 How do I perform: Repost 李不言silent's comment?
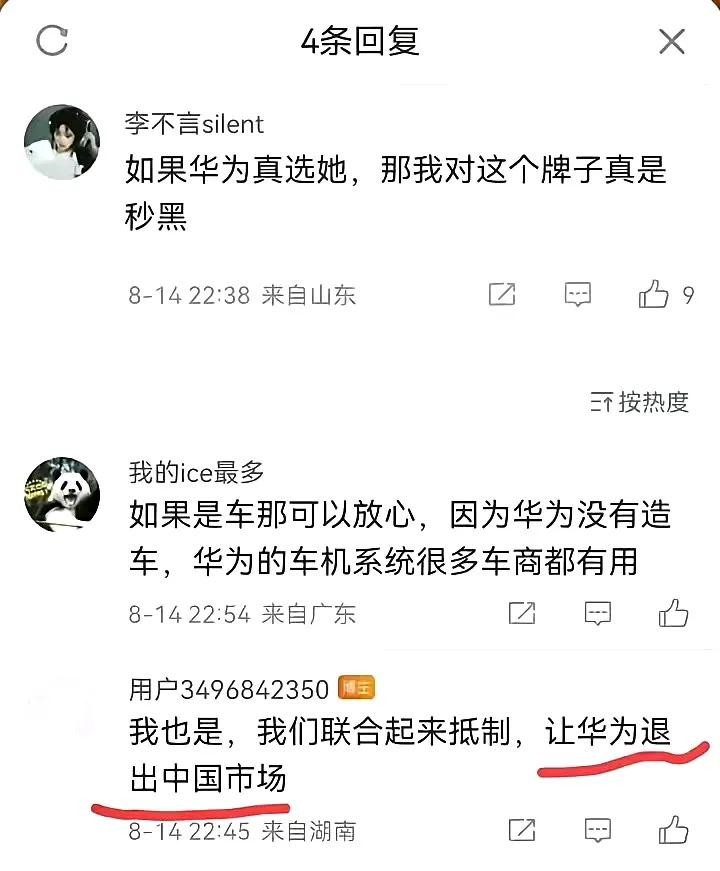tap(502, 294)
